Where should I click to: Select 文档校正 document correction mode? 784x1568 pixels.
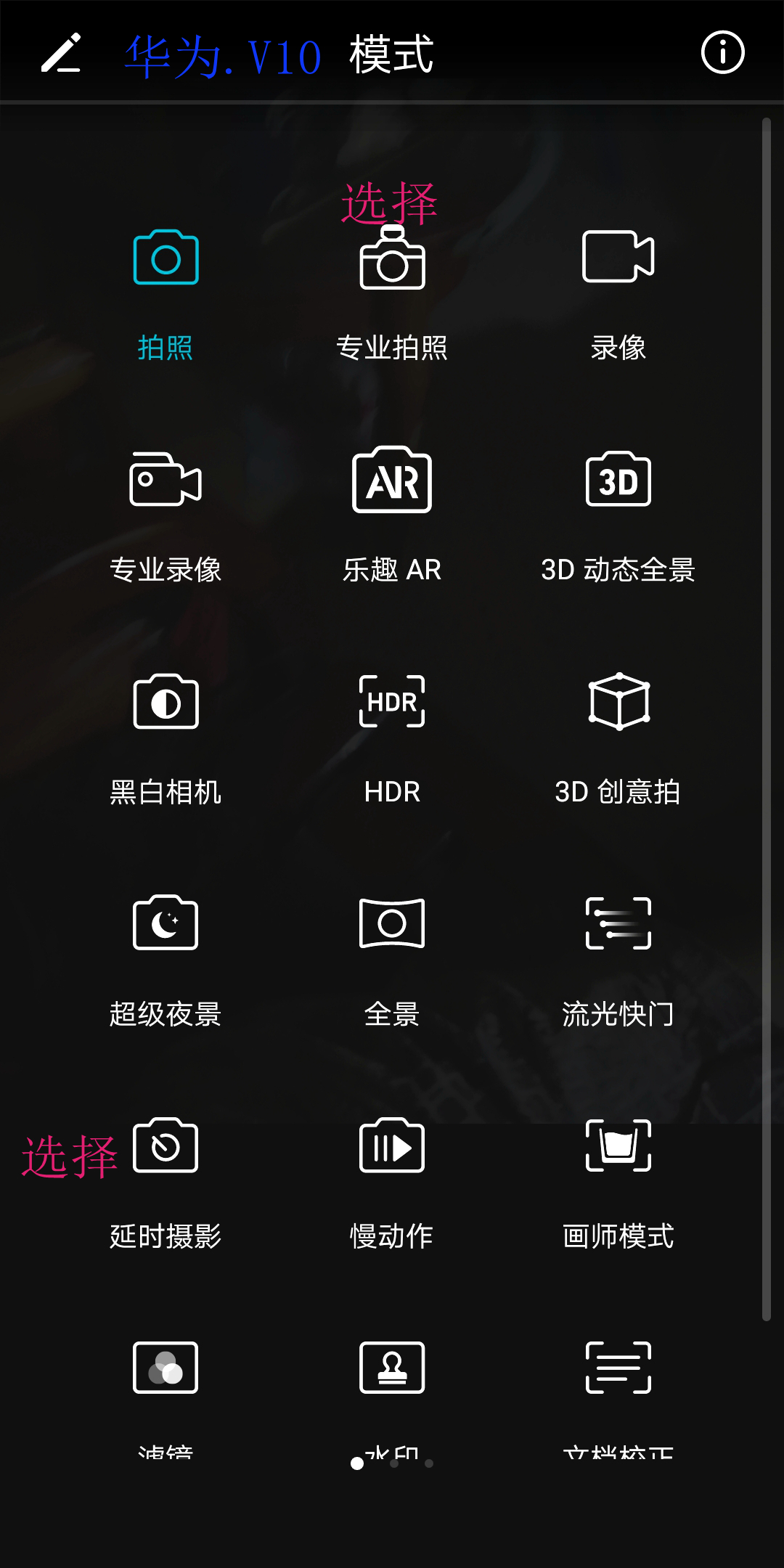pos(618,1379)
